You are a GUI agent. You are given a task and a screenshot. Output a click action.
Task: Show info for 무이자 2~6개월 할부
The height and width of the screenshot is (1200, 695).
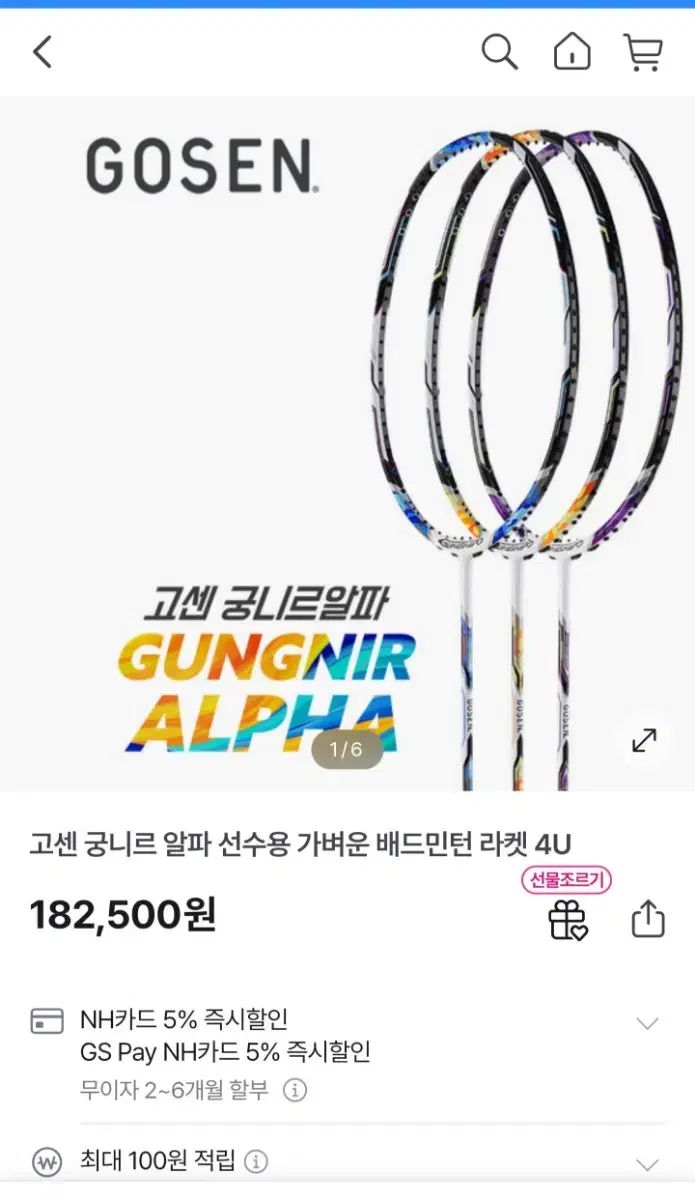pyautogui.click(x=295, y=1089)
